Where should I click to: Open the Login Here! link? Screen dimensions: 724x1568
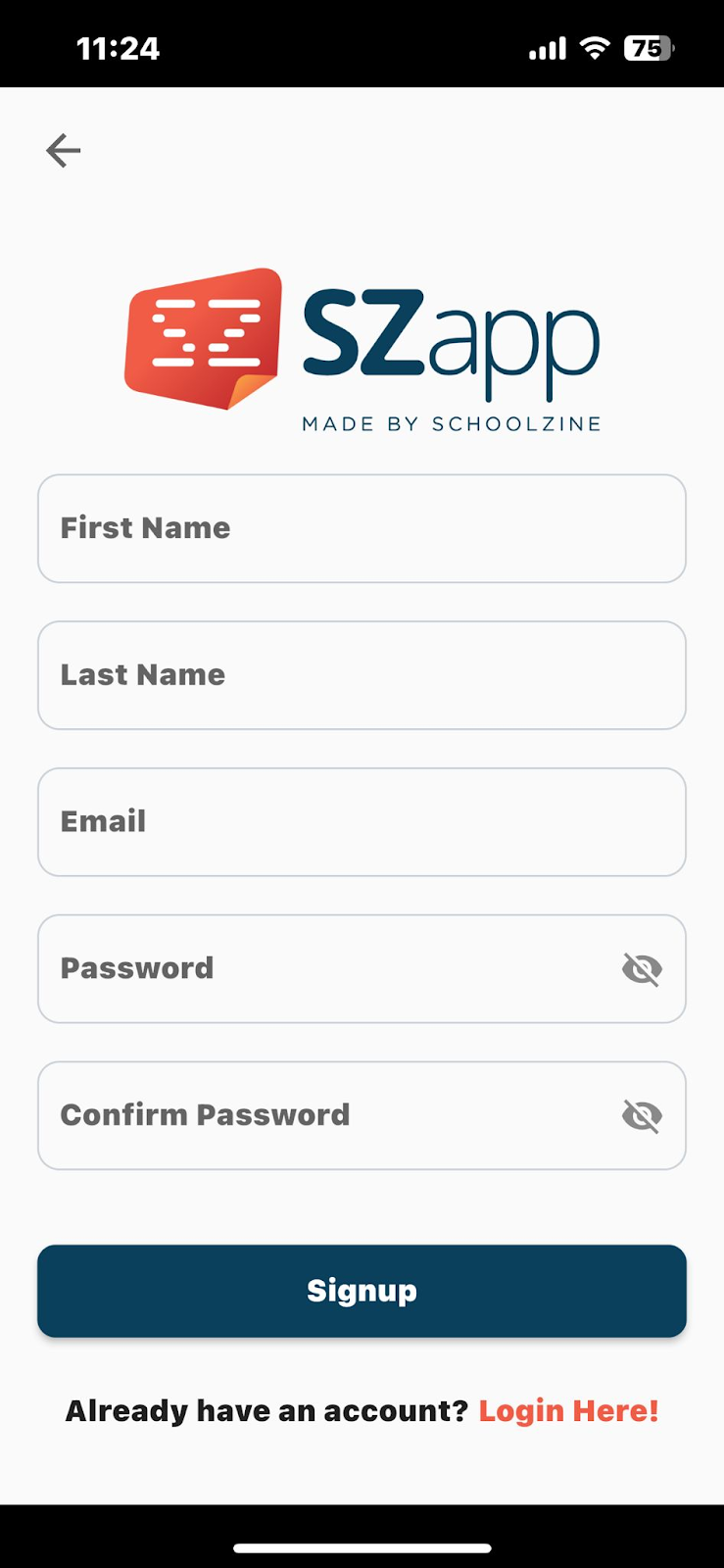568,1411
